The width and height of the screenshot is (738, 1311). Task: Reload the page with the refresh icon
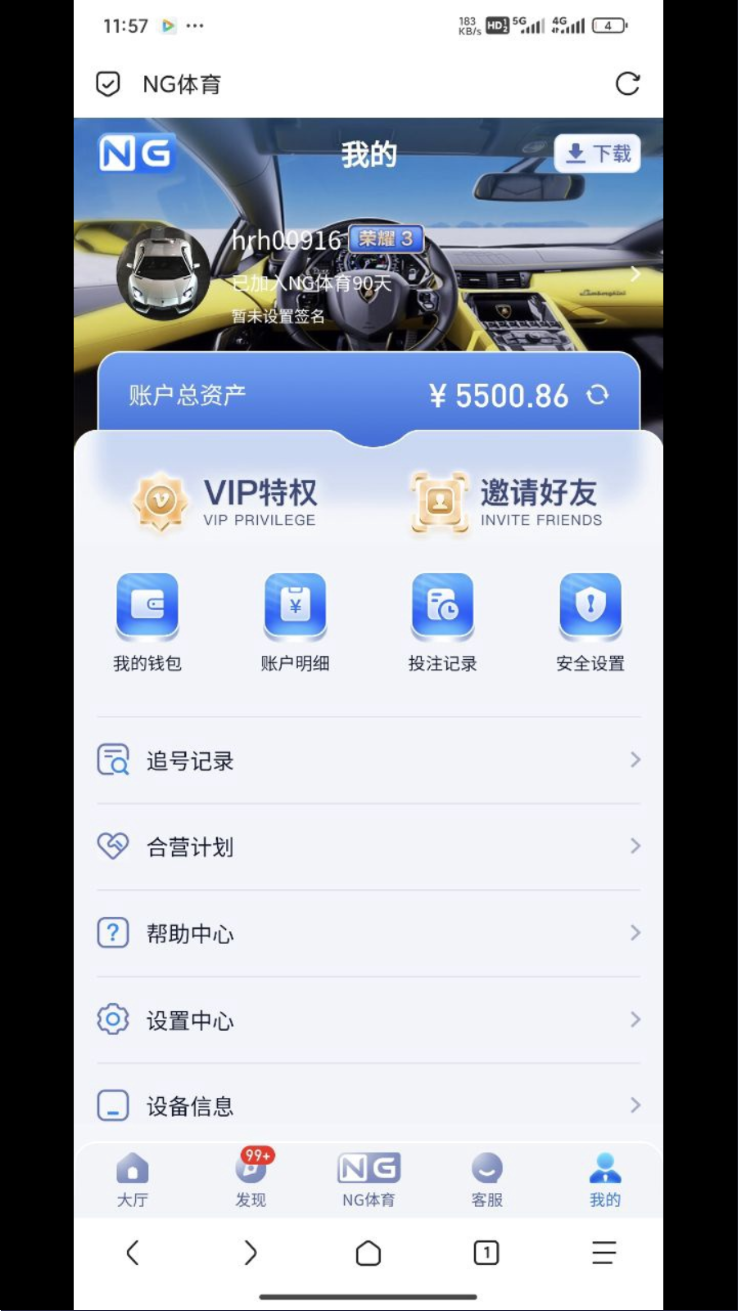tap(627, 84)
